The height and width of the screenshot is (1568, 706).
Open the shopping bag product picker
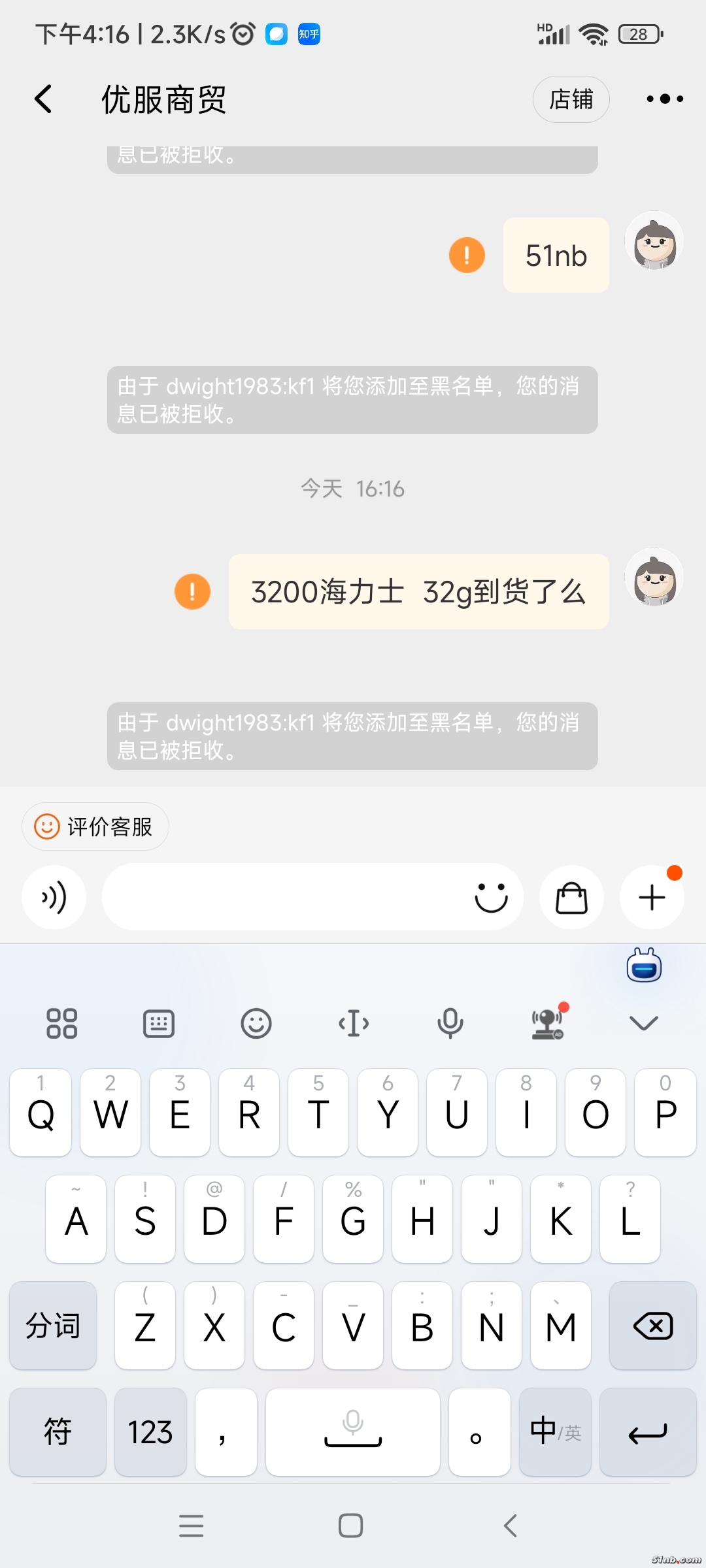(571, 897)
